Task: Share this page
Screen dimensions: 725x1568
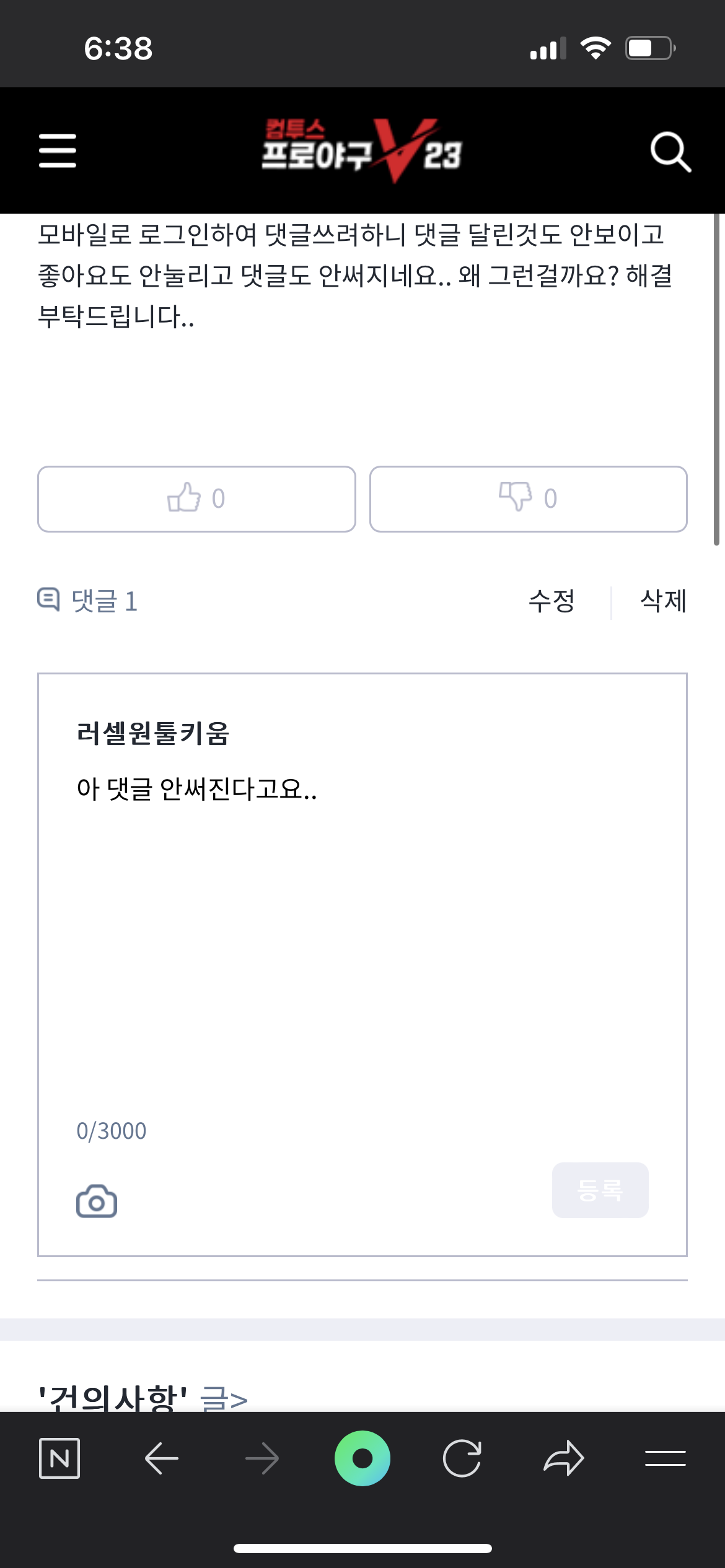Action: pyautogui.click(x=563, y=1458)
